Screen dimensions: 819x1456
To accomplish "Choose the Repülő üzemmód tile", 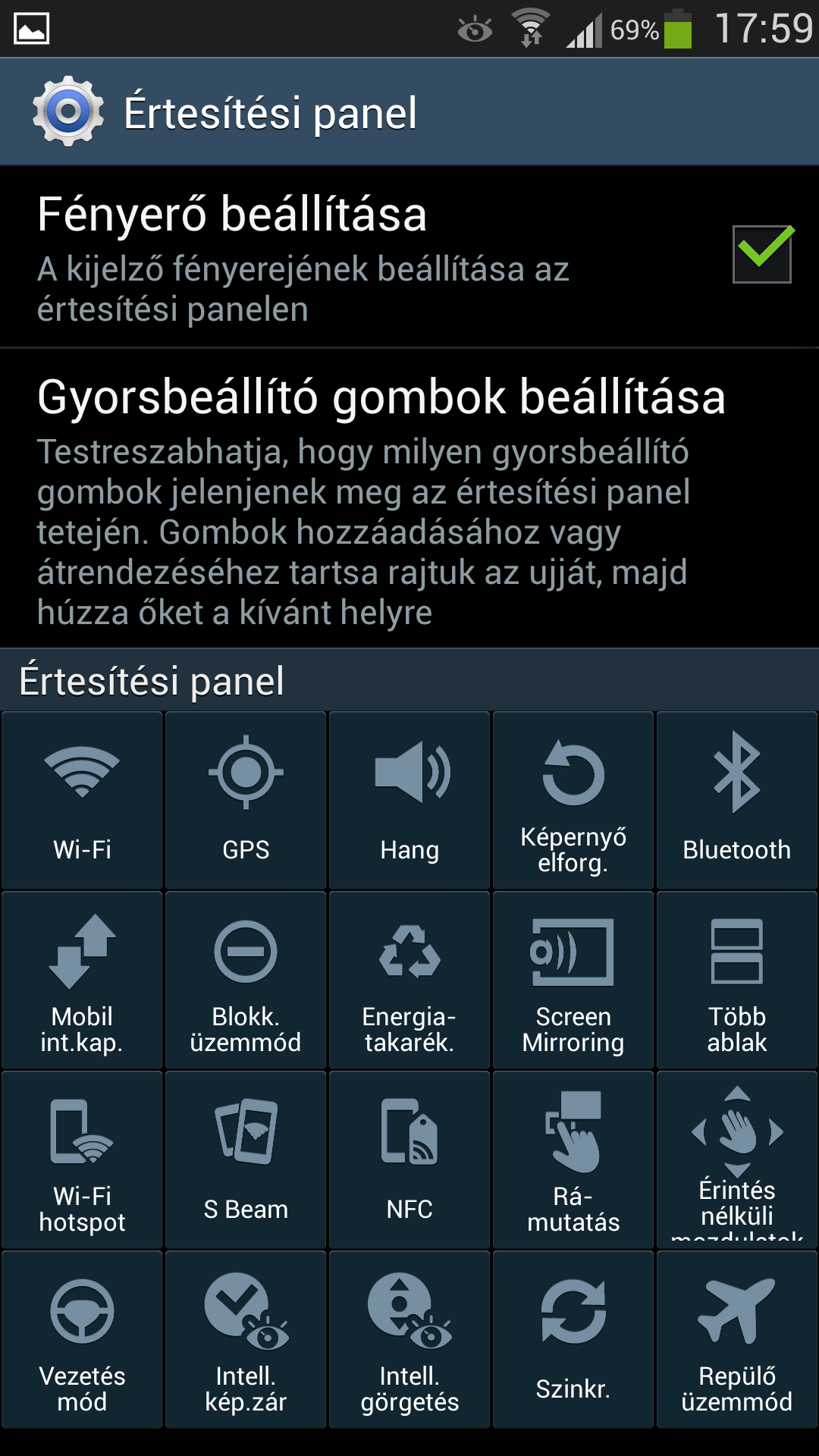I will coord(737,1339).
